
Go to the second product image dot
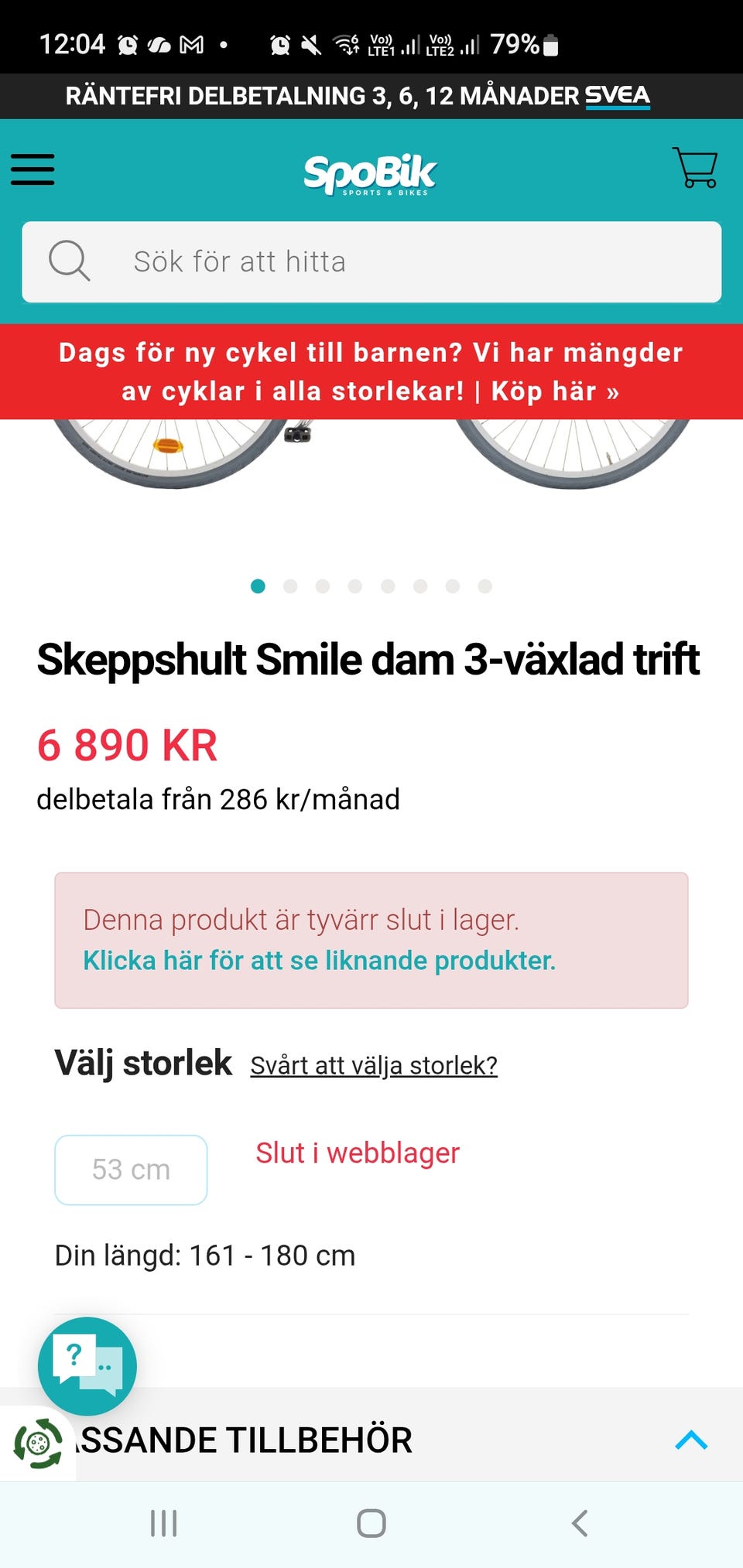pyautogui.click(x=290, y=586)
